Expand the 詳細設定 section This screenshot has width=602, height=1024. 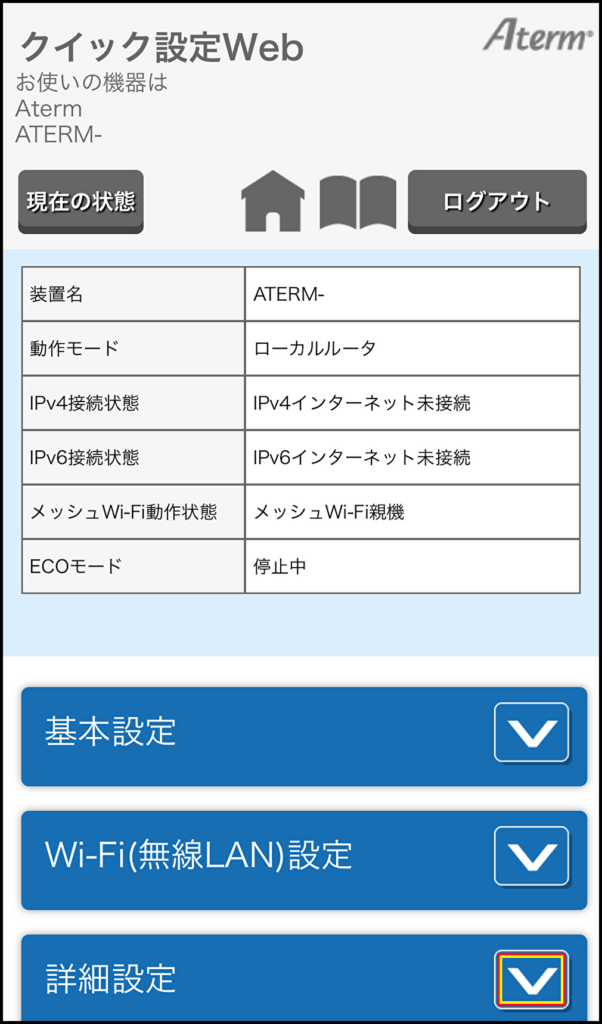(531, 979)
